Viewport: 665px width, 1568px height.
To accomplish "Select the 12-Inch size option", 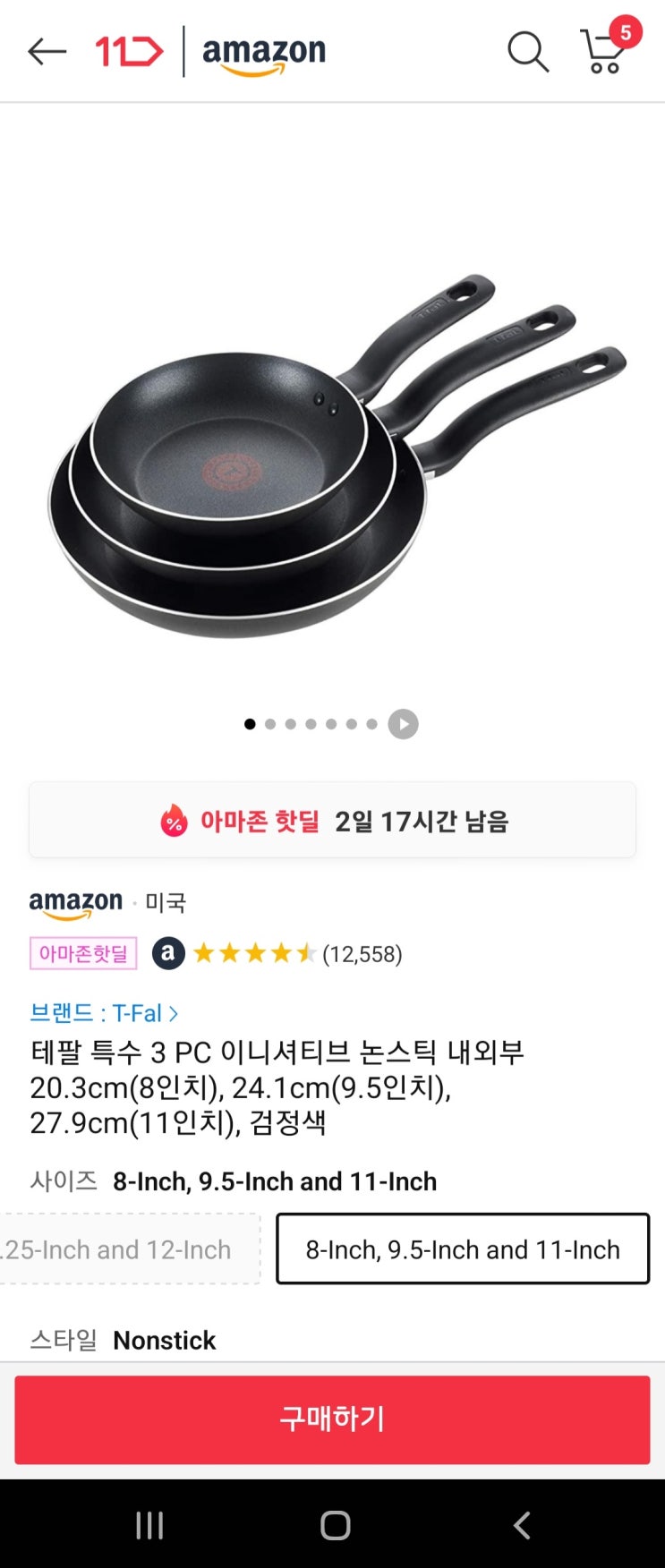I will tap(125, 1249).
